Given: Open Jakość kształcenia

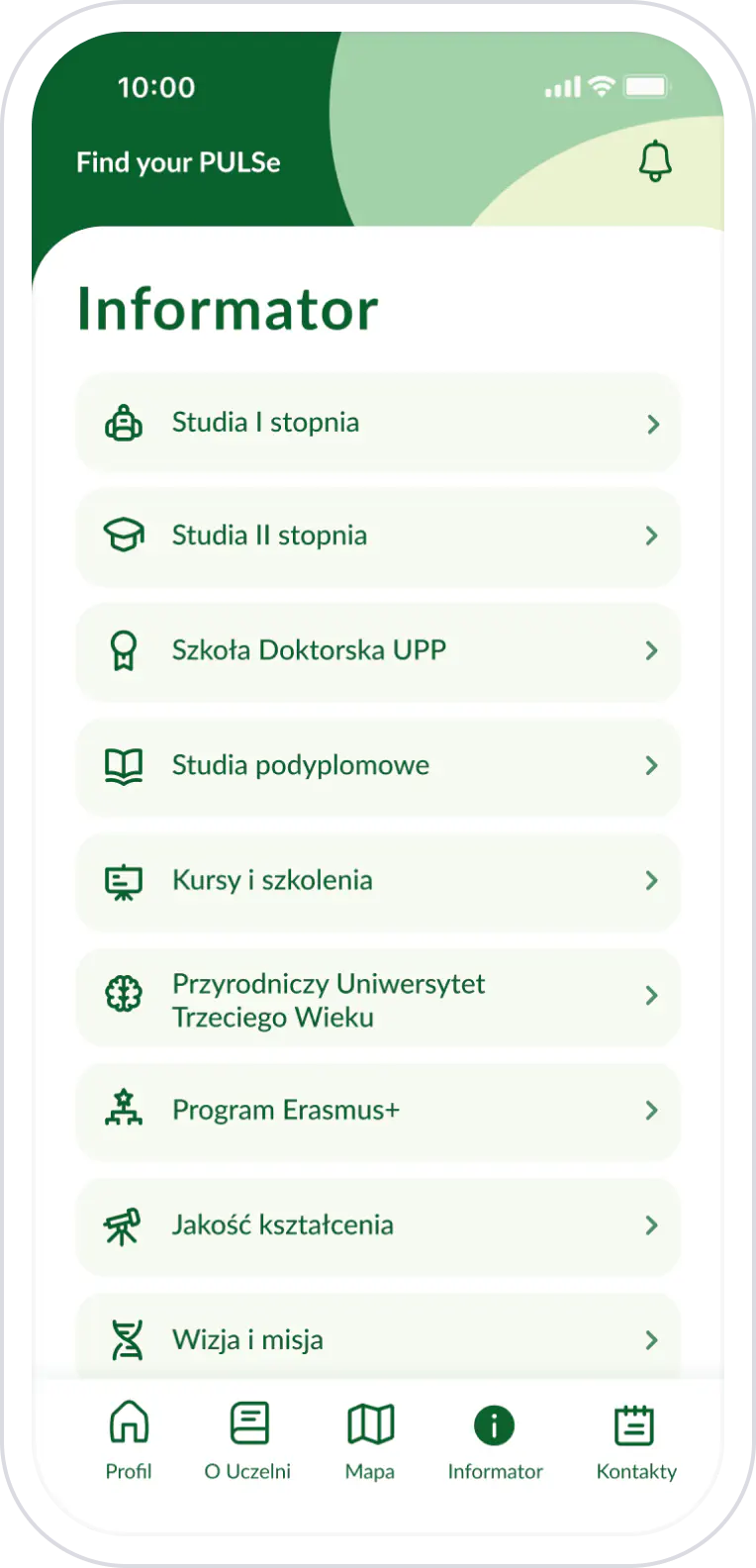Looking at the screenshot, I should 378,1225.
